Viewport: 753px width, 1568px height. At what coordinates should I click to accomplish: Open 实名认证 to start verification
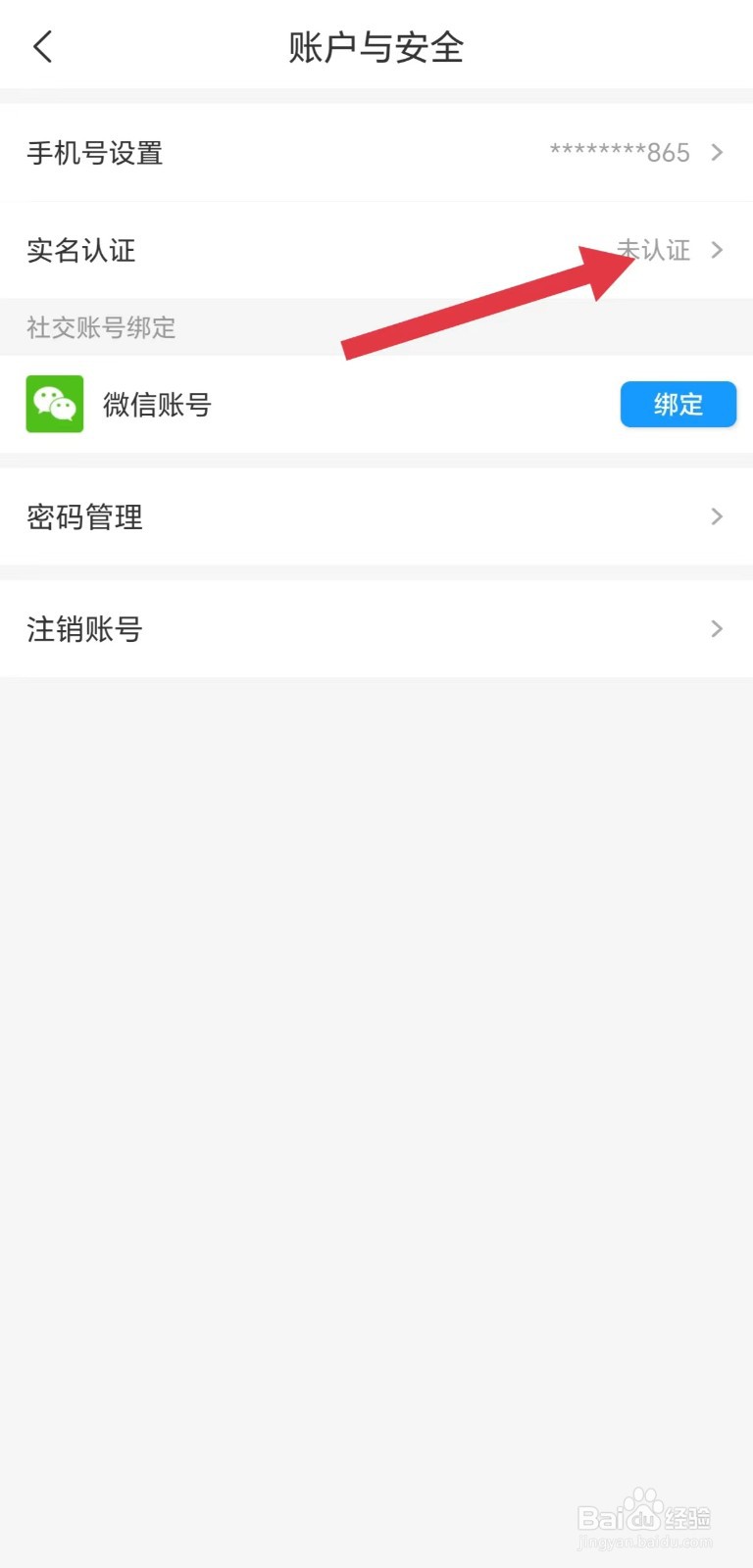[x=376, y=250]
